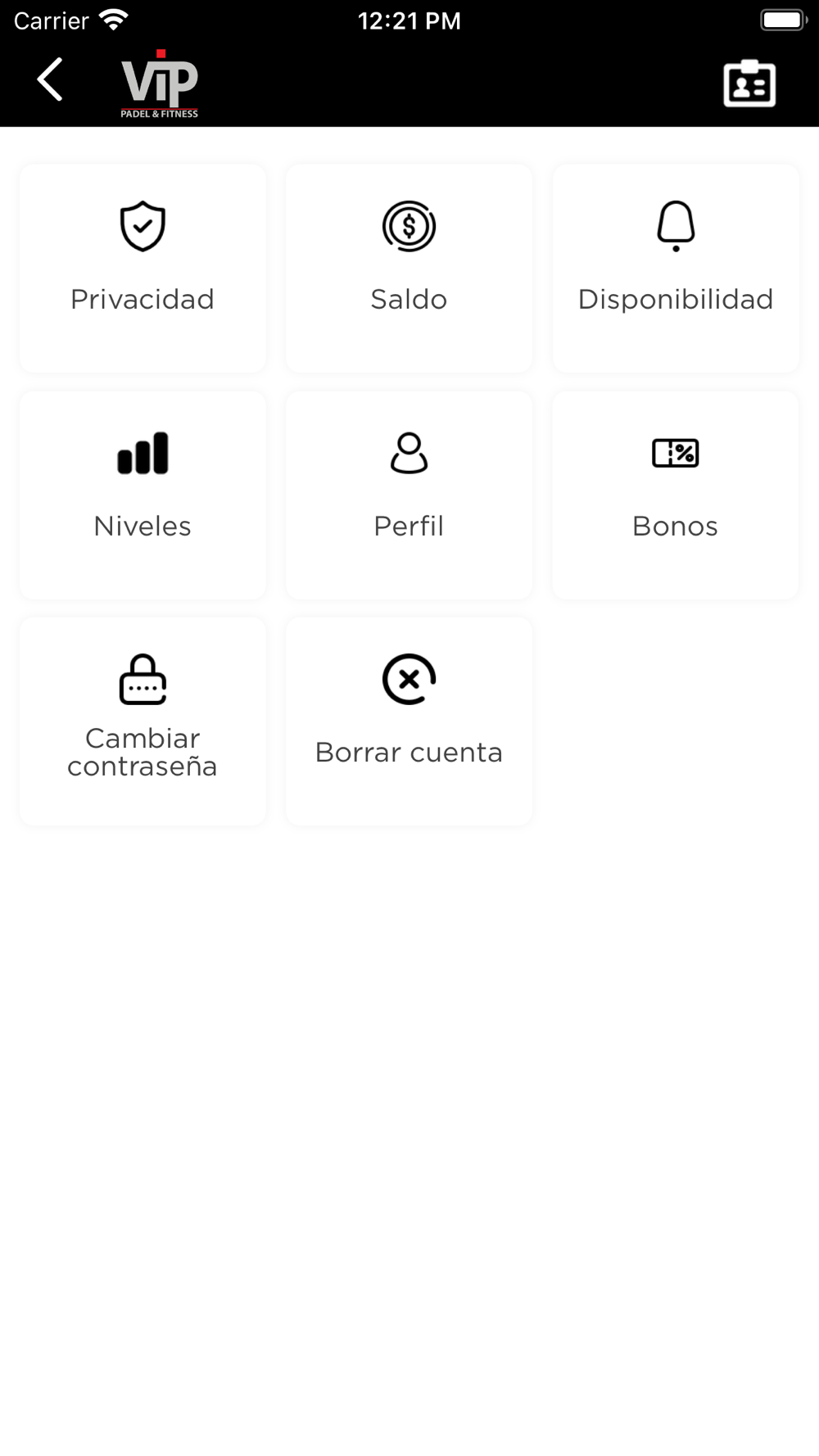Open the Perfil card
819x1456 pixels.
pyautogui.click(x=409, y=495)
